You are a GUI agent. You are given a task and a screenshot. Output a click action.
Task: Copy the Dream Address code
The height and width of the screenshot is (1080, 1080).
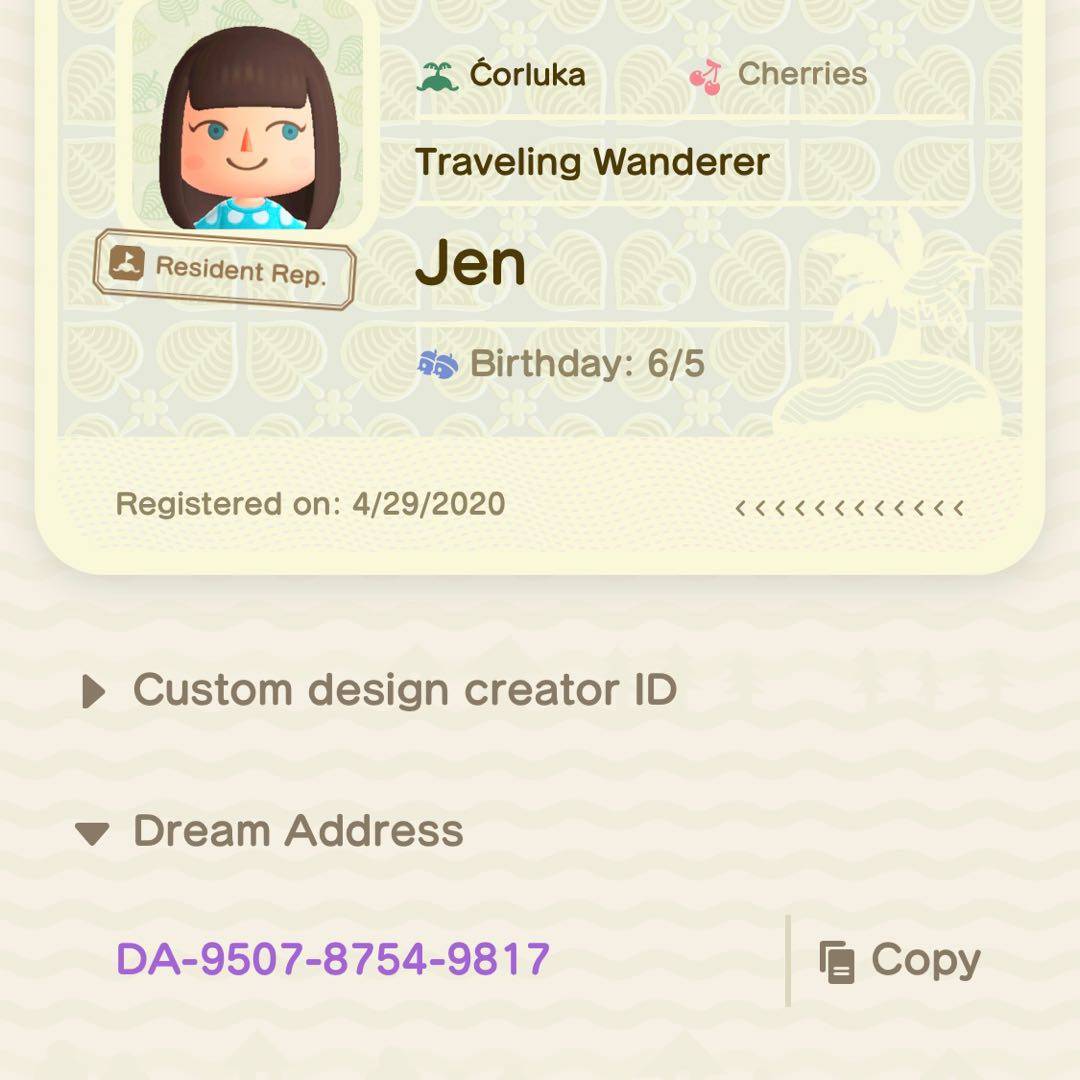pos(900,961)
